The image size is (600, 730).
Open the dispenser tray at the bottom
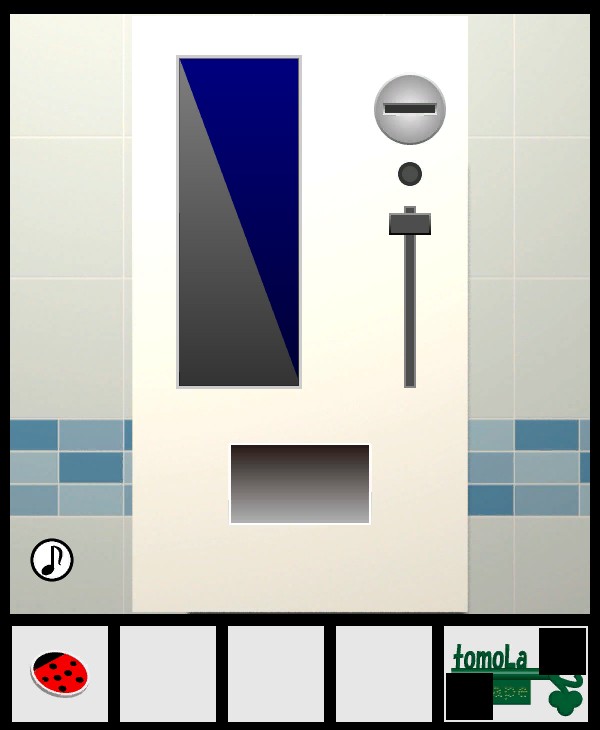pyautogui.click(x=300, y=484)
